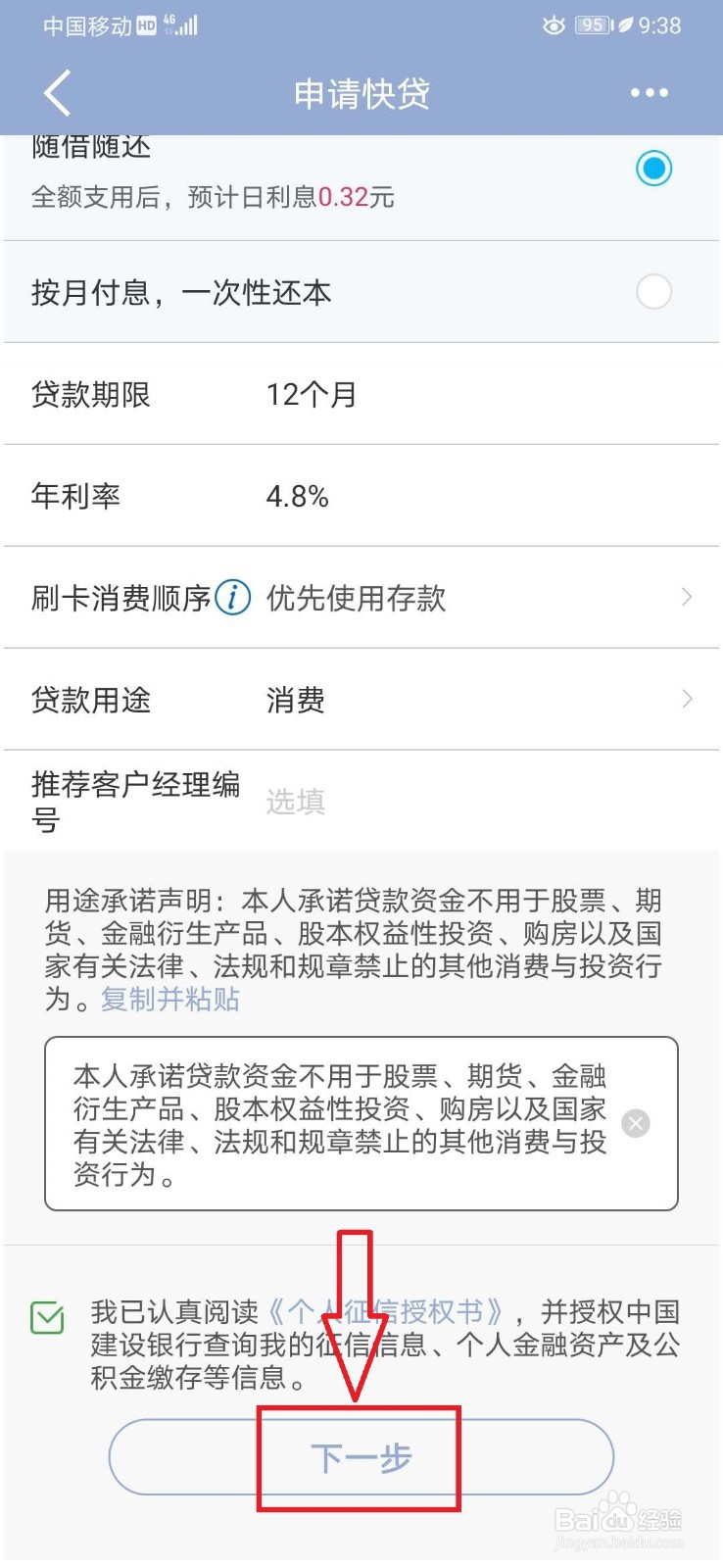
Task: Open the more options menu (three dots)
Action: (649, 92)
